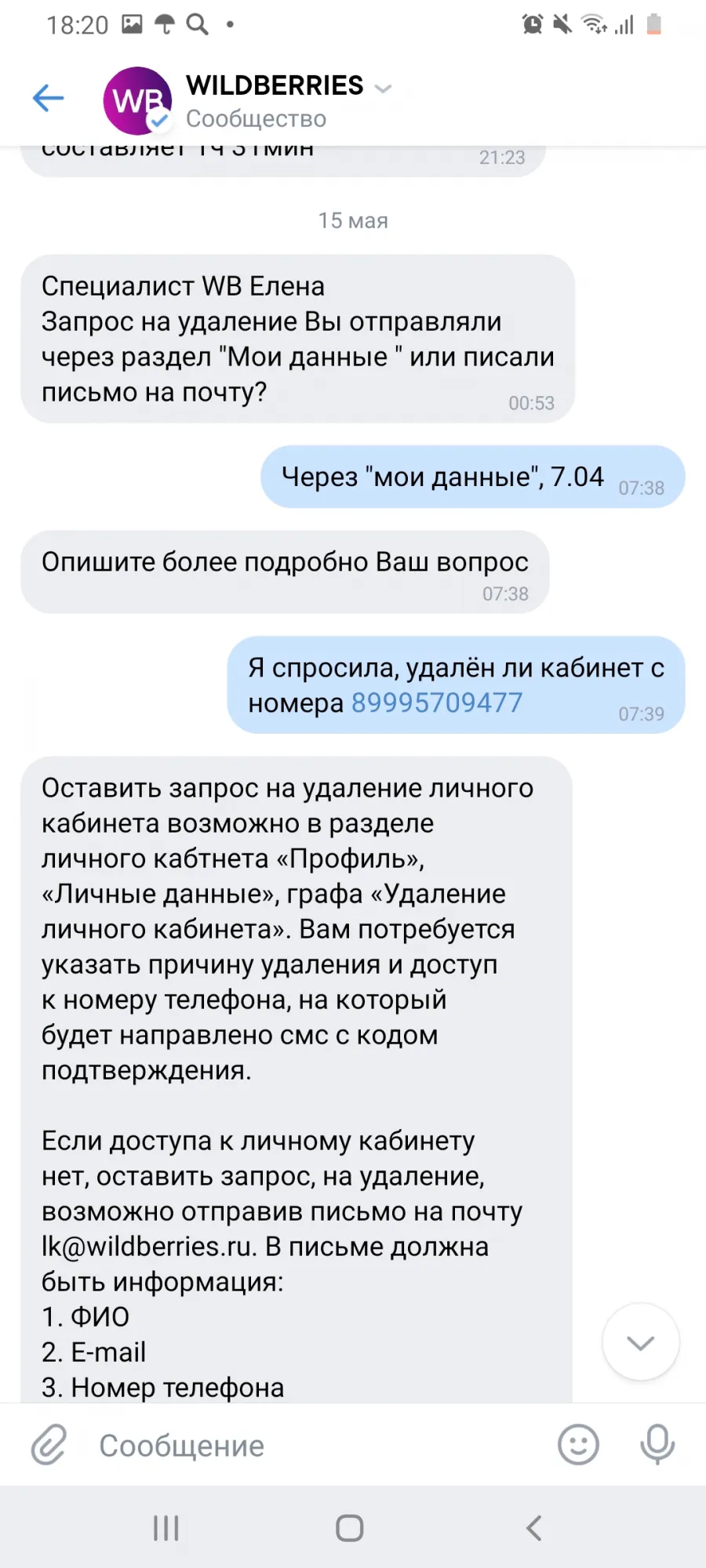Viewport: 706px width, 1568px height.
Task: Go to the system home screen
Action: (x=350, y=1528)
